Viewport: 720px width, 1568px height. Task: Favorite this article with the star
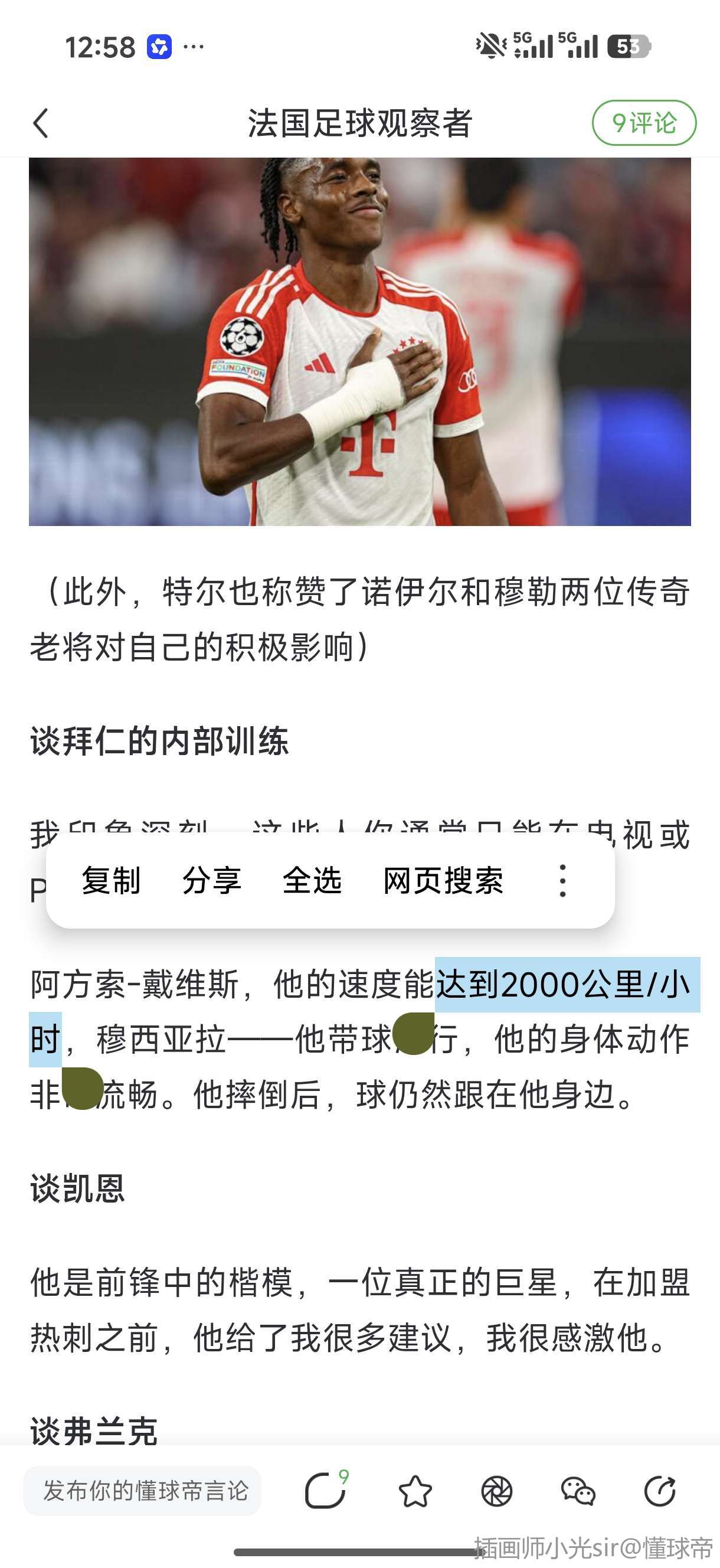(x=415, y=1491)
